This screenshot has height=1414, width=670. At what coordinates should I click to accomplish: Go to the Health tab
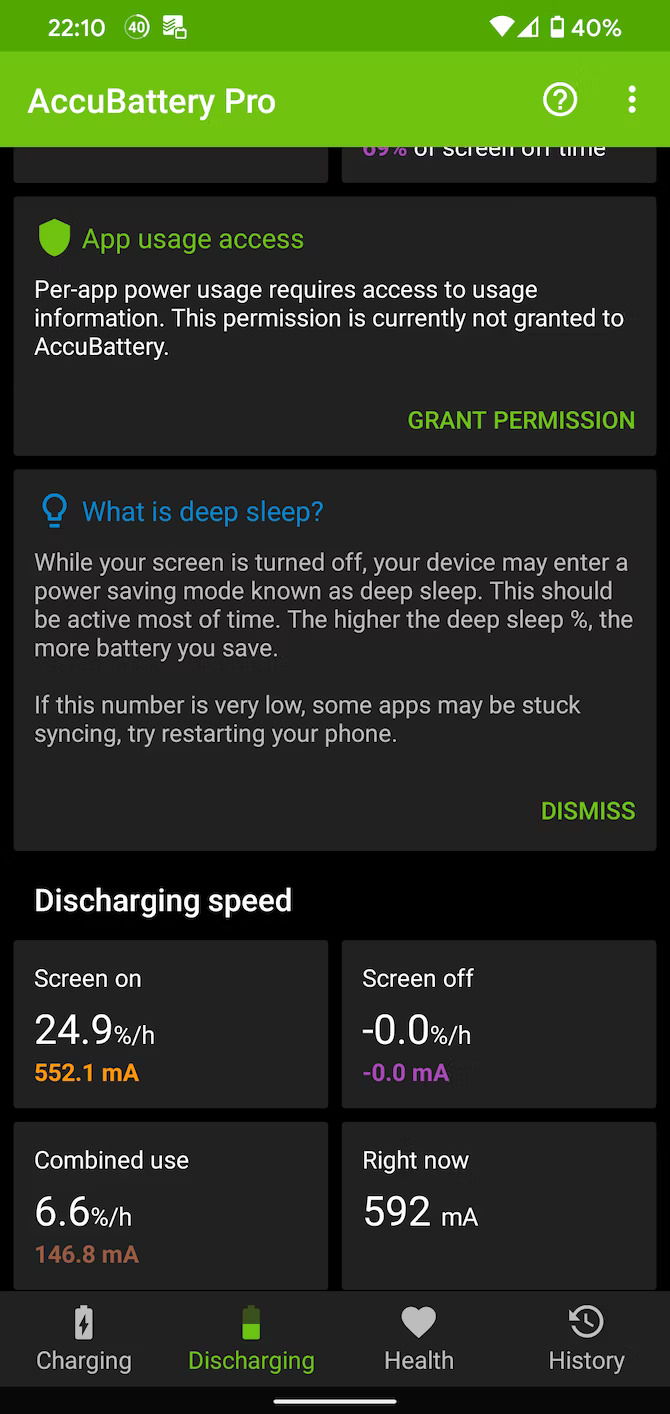point(419,1339)
